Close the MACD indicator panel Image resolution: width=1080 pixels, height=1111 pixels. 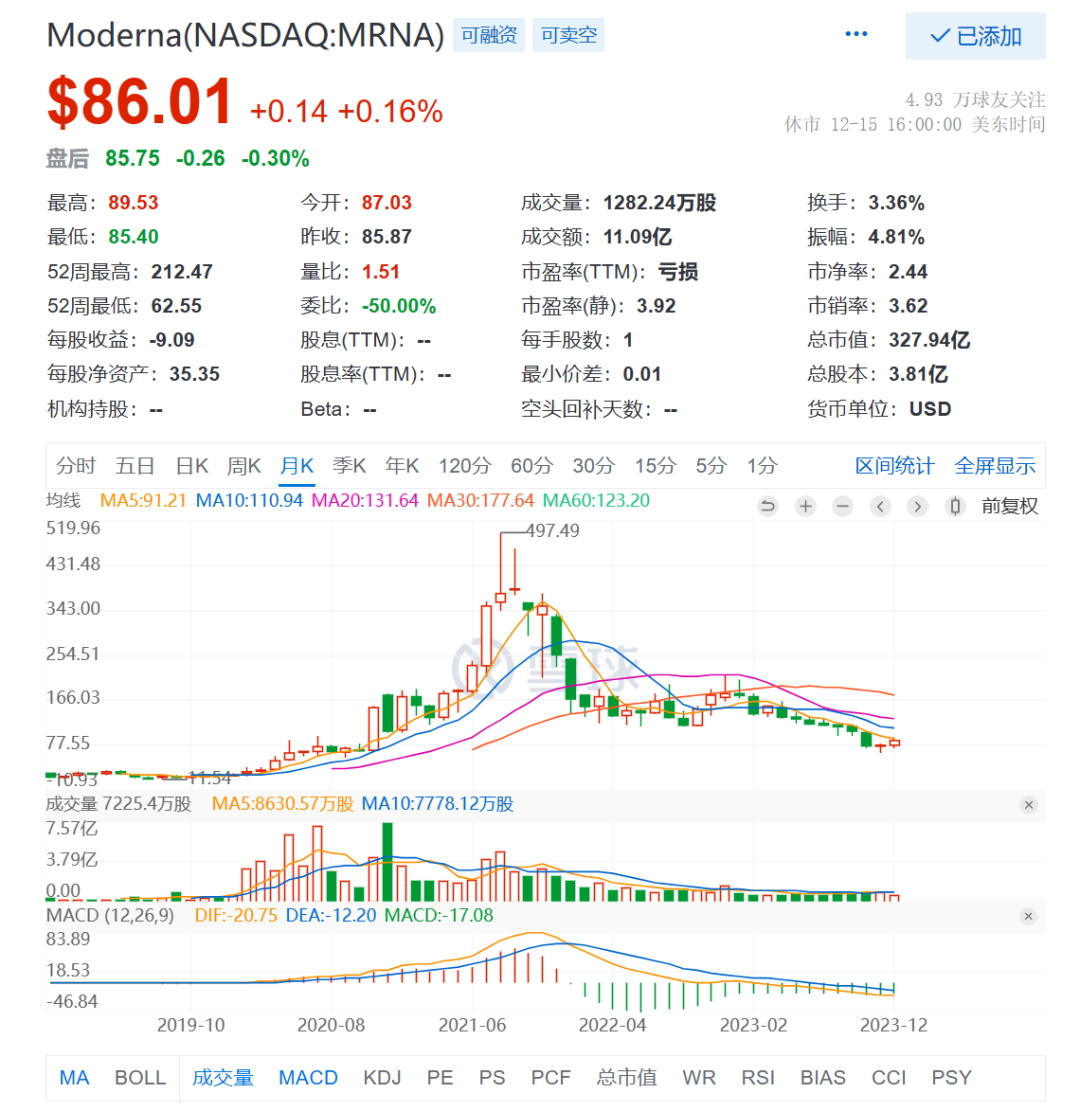click(1028, 916)
